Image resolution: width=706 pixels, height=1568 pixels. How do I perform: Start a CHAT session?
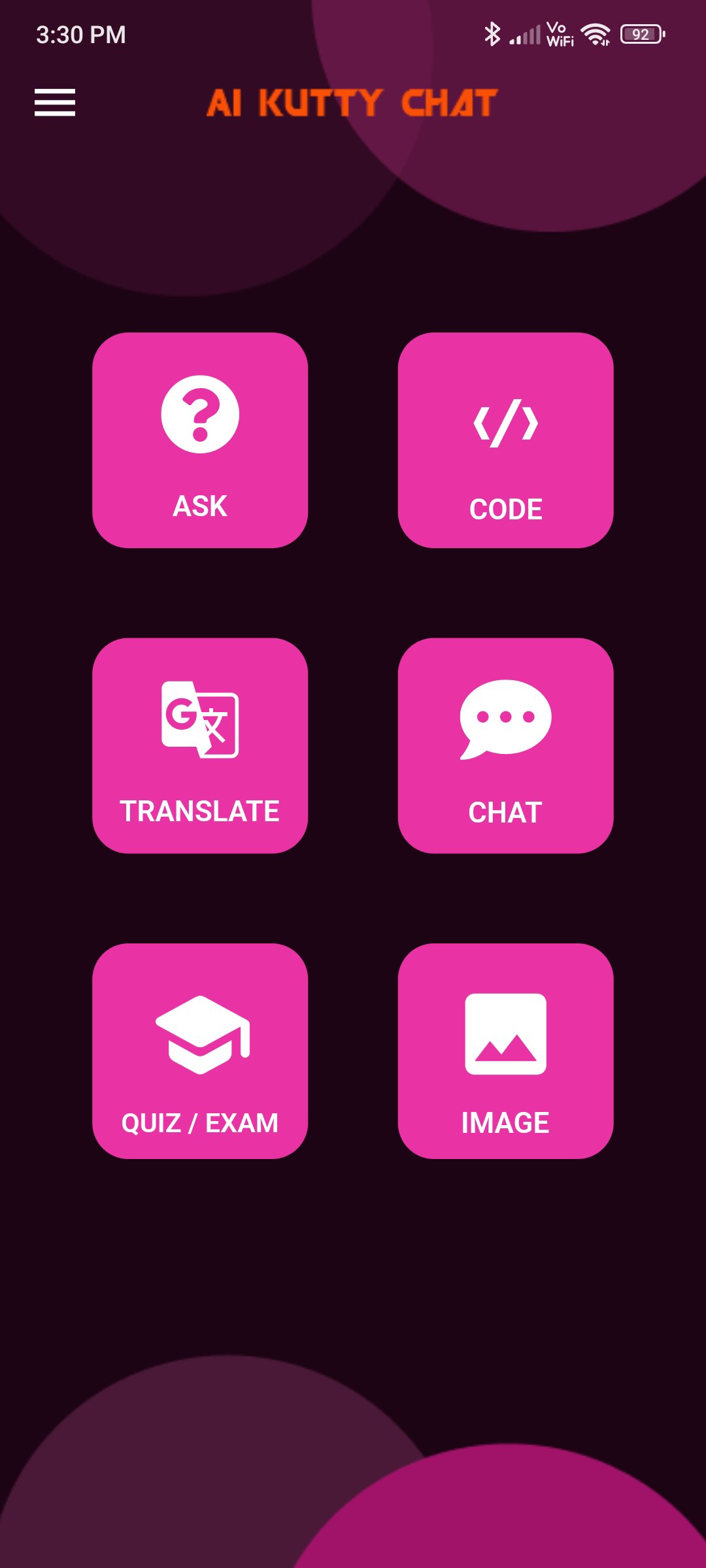pyautogui.click(x=506, y=745)
